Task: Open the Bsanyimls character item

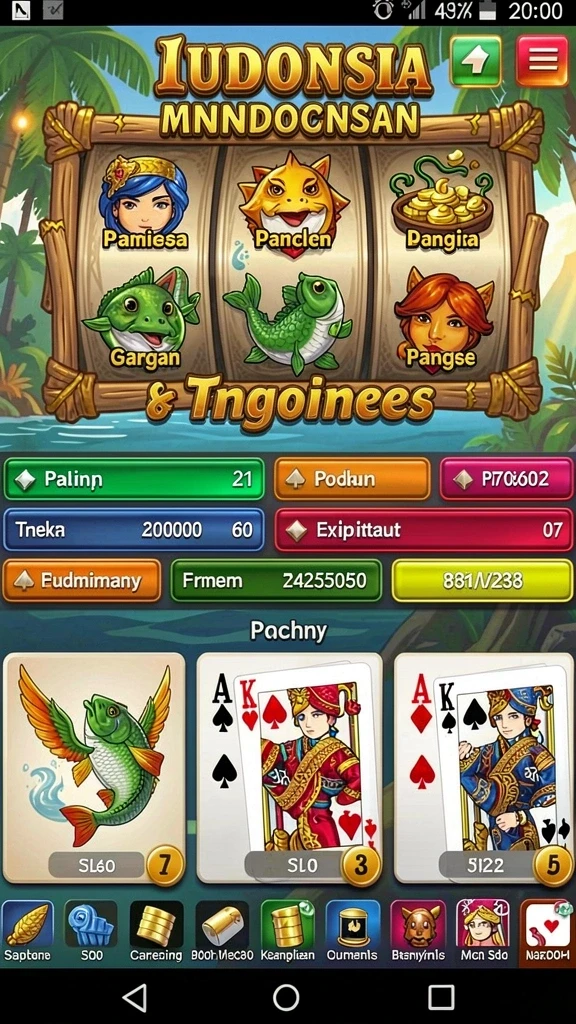Action: 418,931
